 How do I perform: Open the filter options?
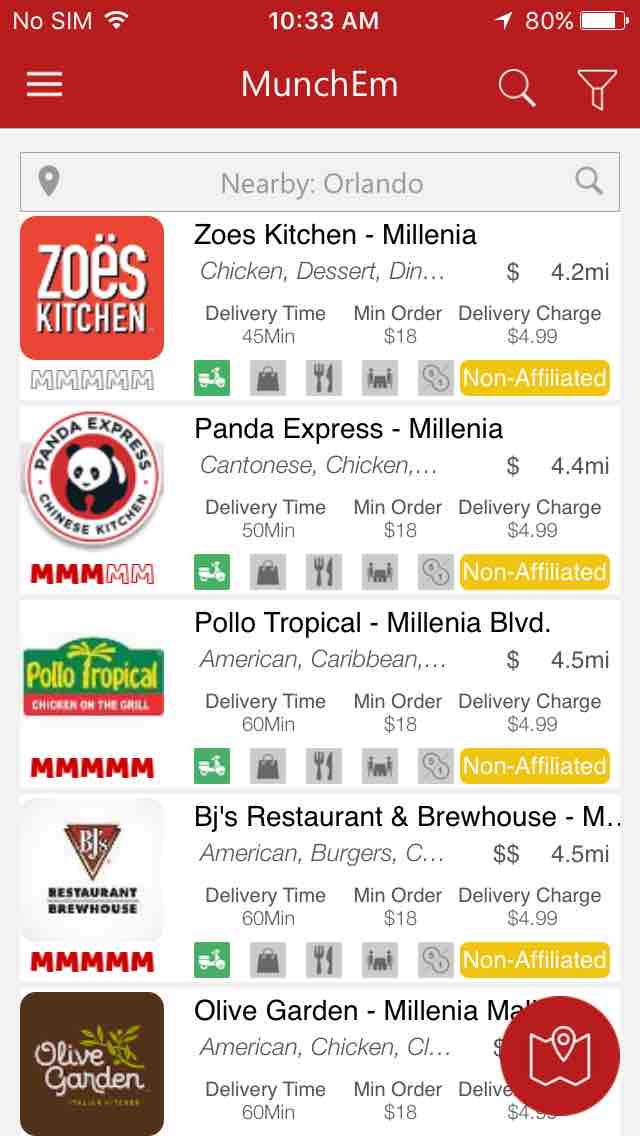click(596, 88)
